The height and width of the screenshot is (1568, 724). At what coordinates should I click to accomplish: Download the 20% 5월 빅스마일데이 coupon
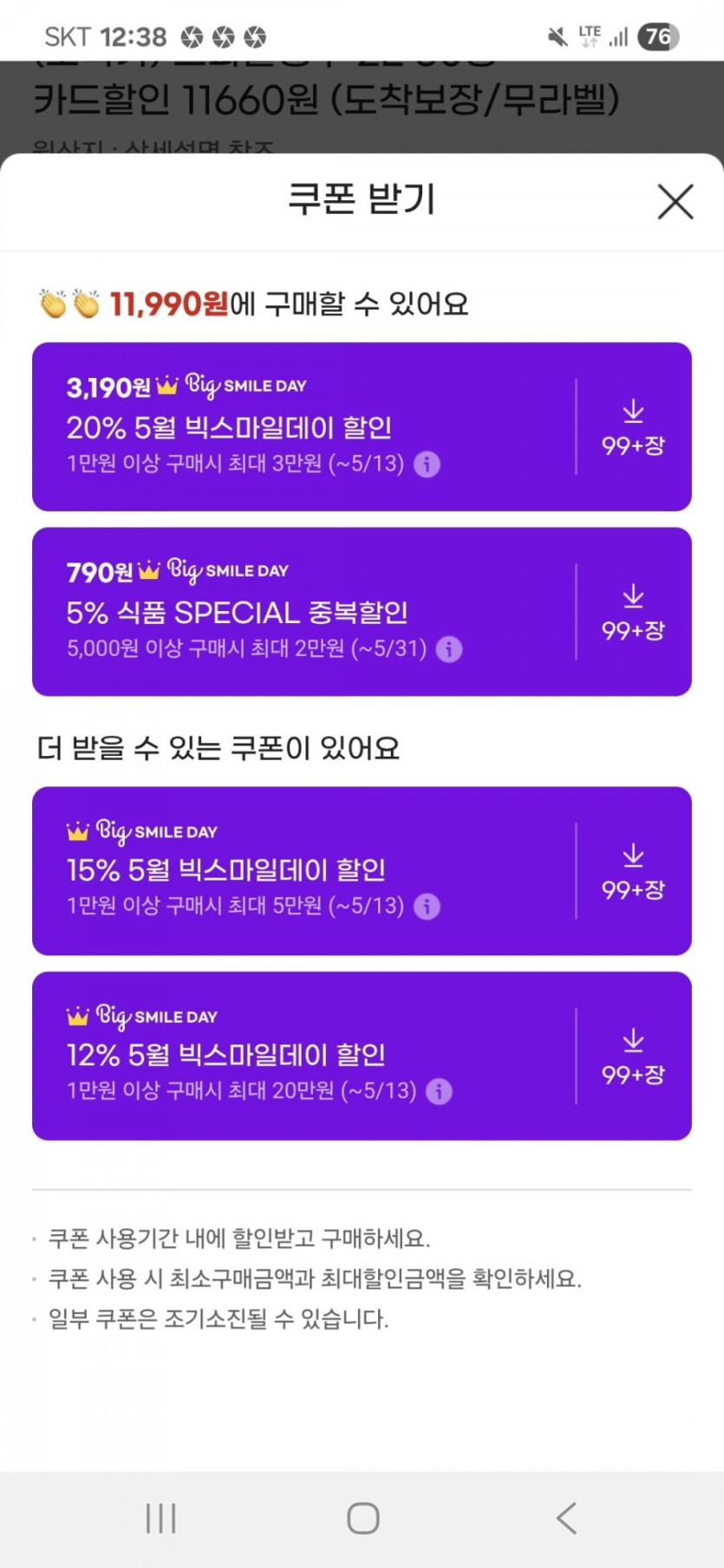click(633, 426)
